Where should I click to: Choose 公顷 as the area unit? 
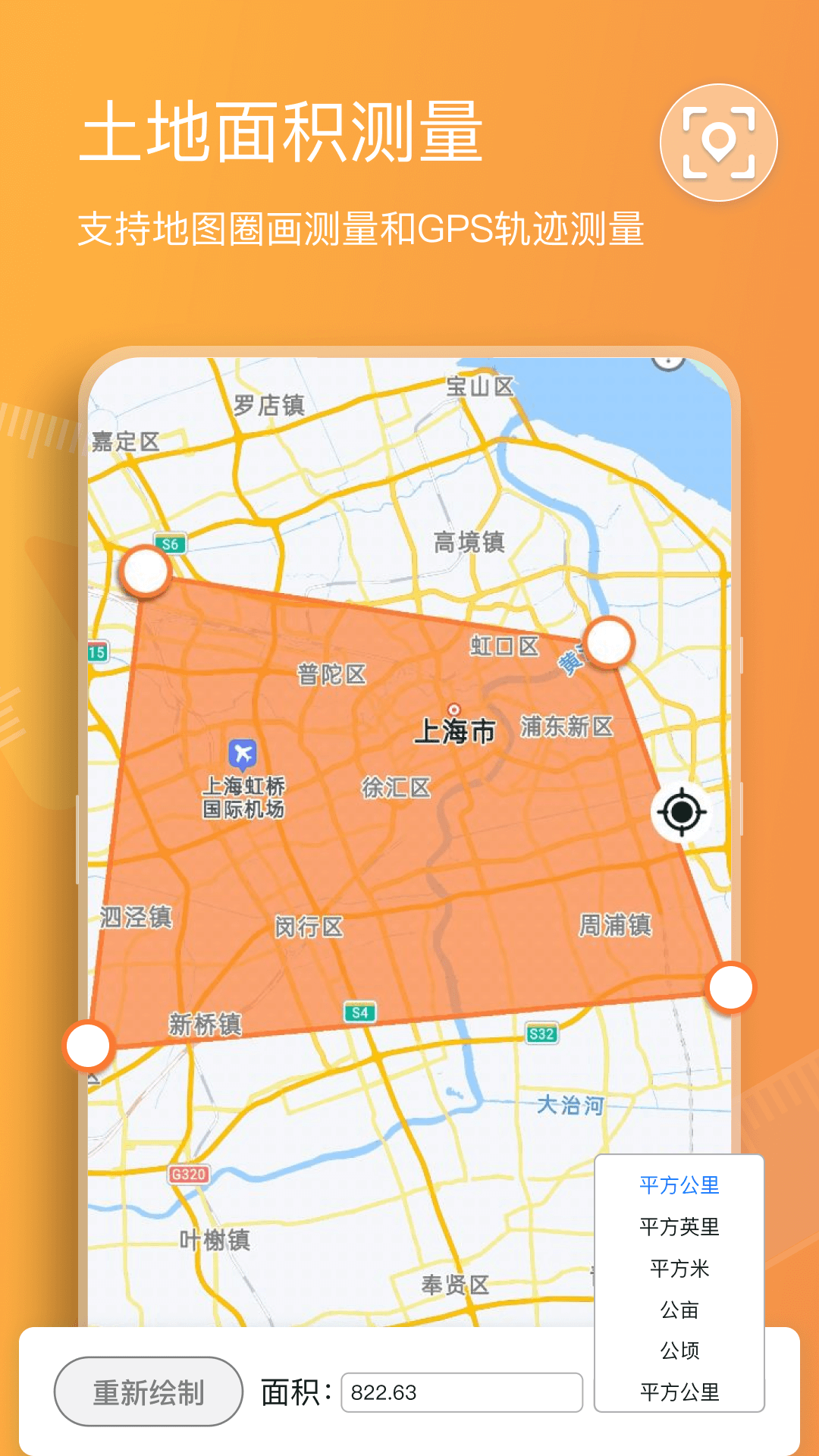679,1349
